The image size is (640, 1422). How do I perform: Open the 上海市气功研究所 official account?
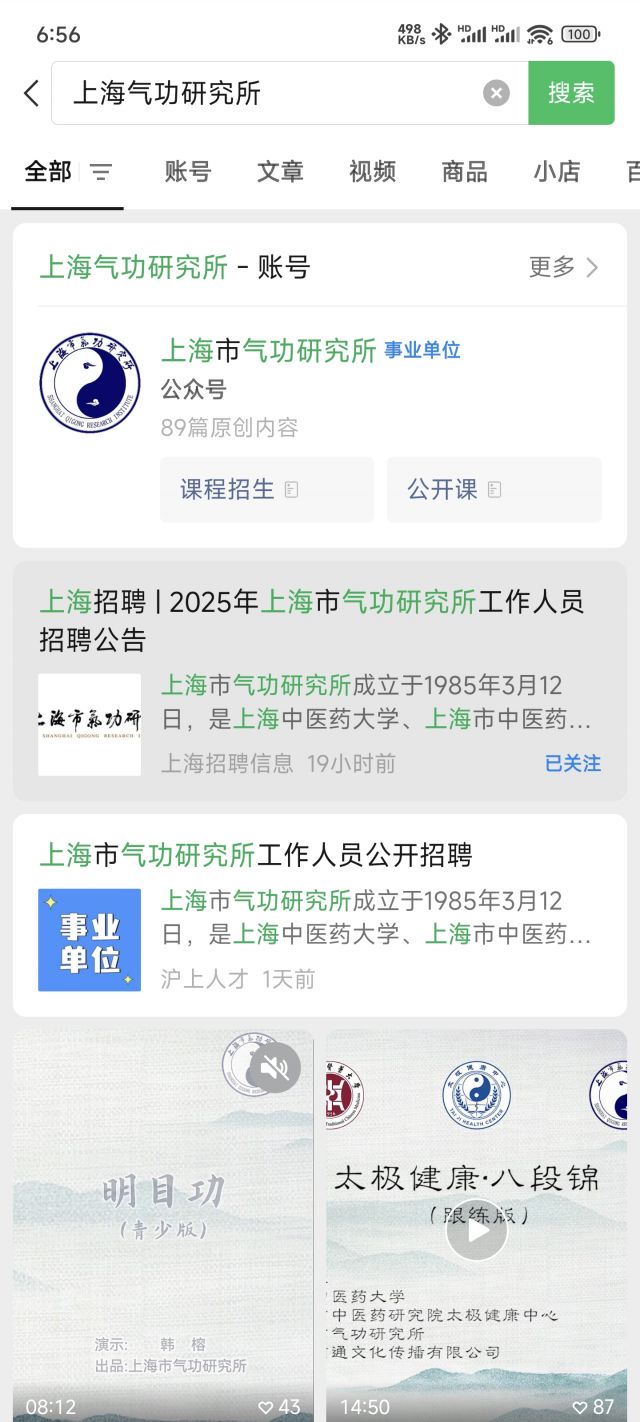click(x=269, y=351)
